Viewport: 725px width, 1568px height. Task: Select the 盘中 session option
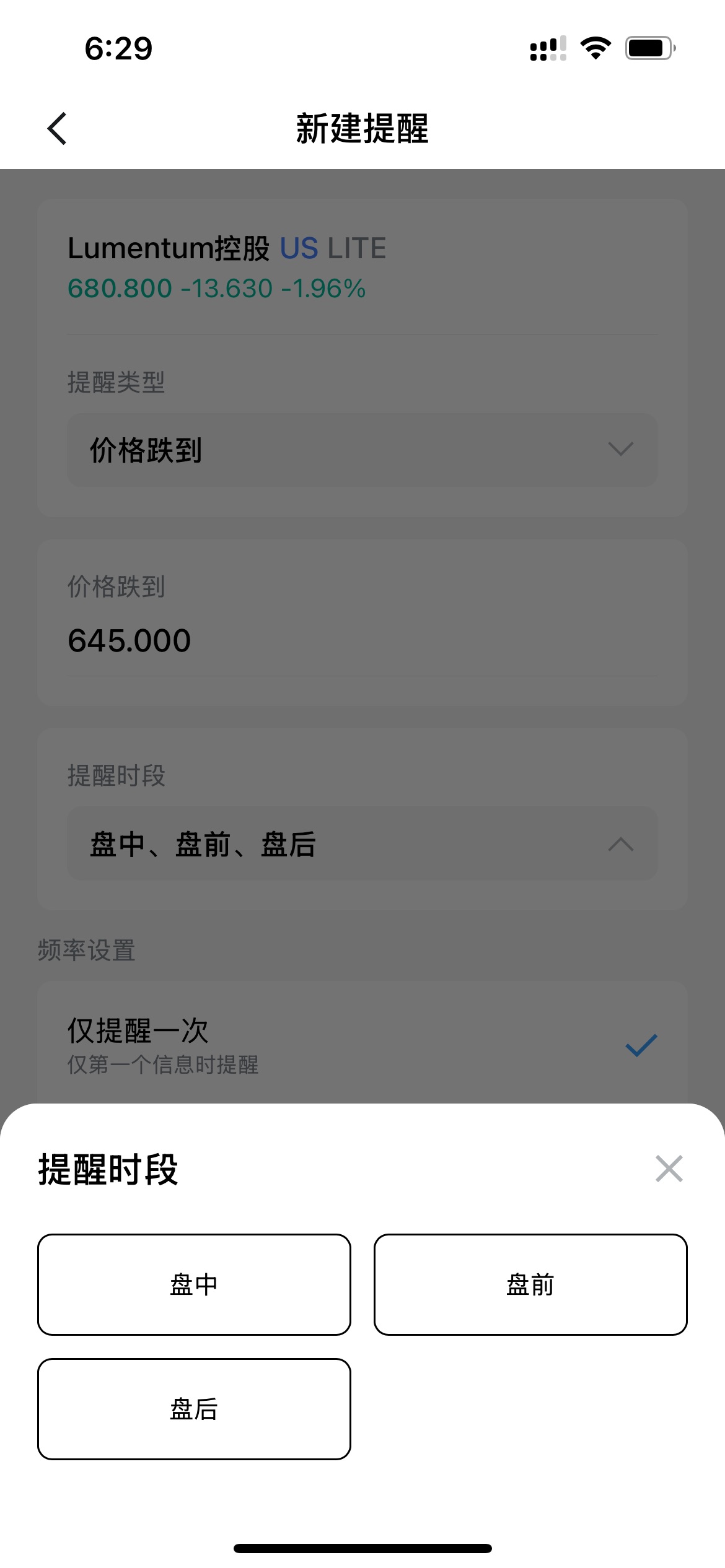click(194, 1285)
